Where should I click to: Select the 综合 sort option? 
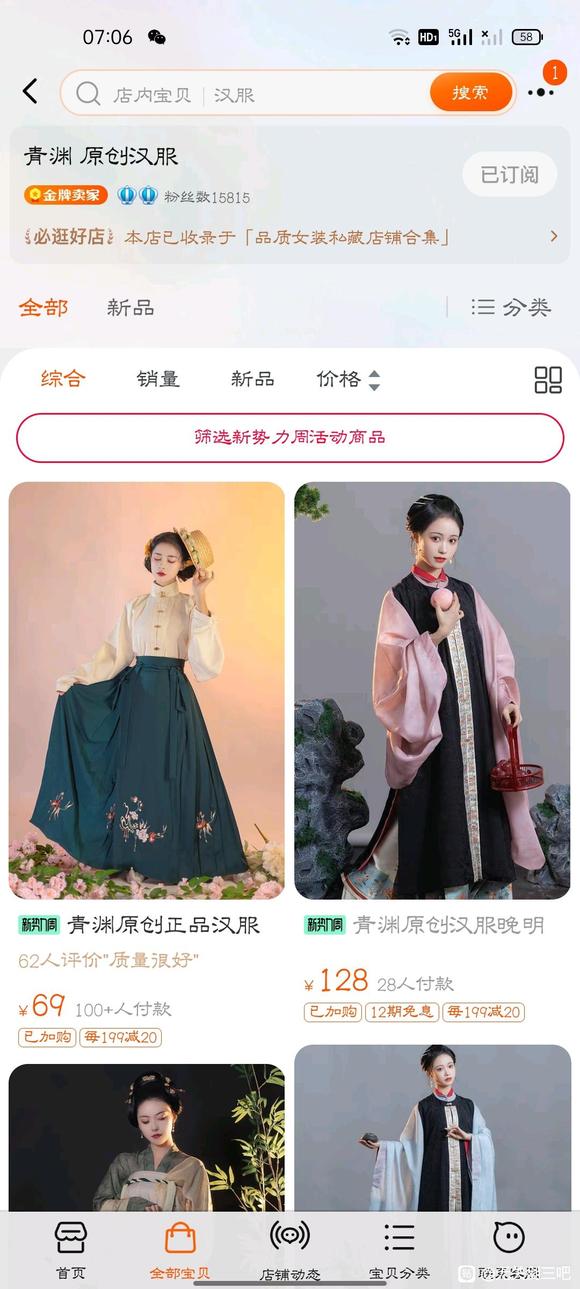pos(63,379)
